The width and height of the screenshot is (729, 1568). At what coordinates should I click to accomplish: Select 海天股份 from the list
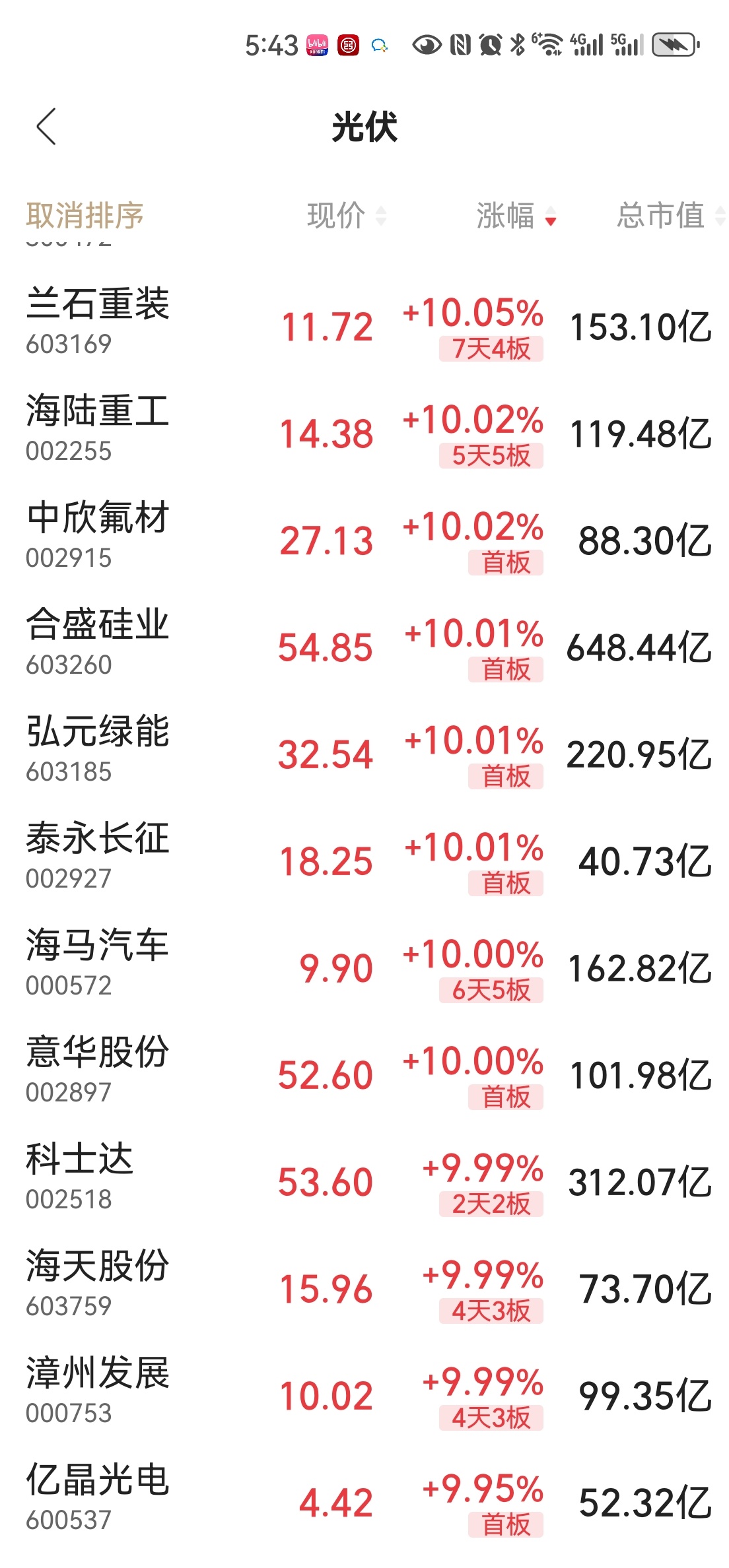click(98, 1282)
